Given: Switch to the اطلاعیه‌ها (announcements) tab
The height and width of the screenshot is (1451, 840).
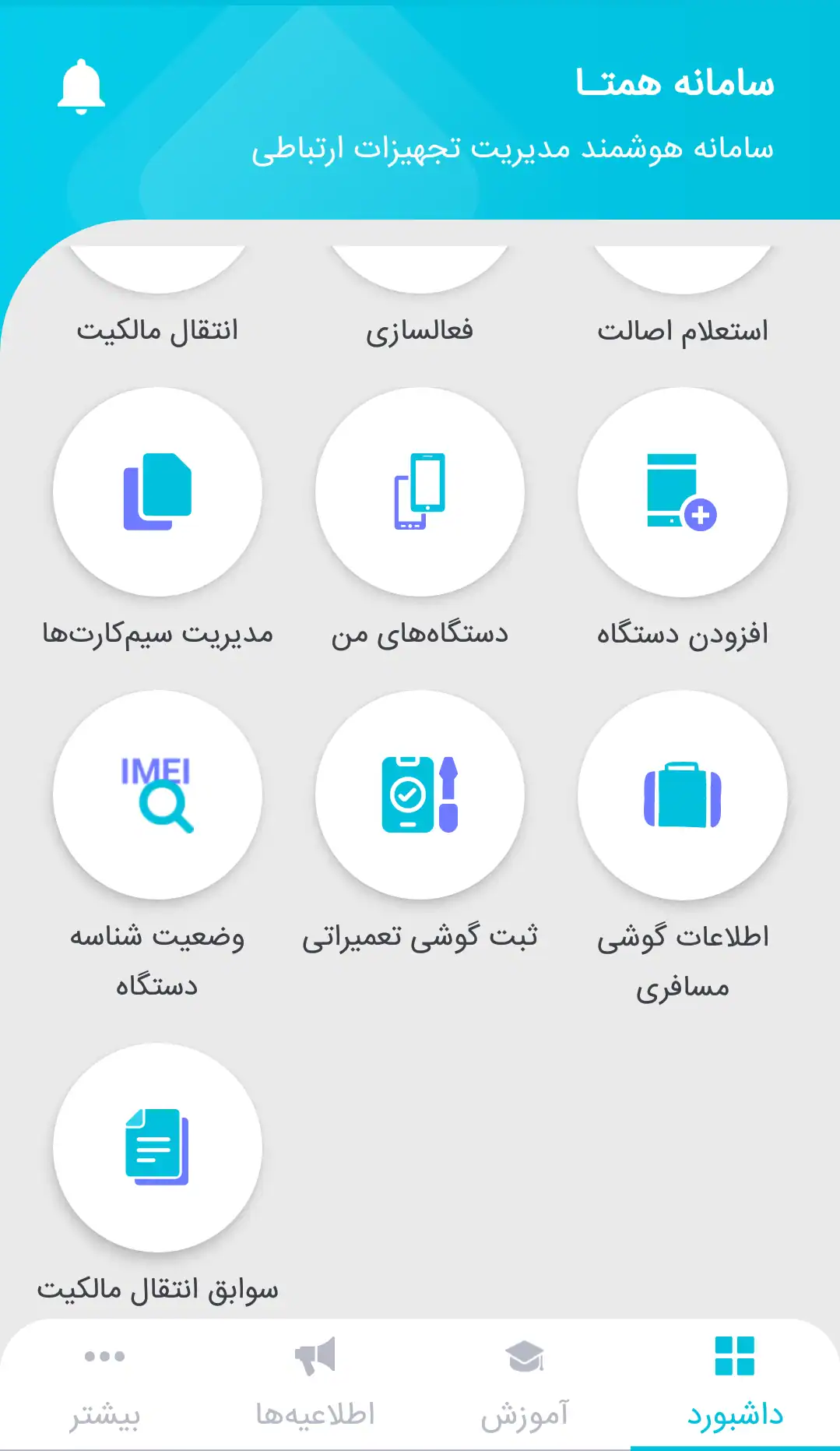Looking at the screenshot, I should coord(315,1386).
